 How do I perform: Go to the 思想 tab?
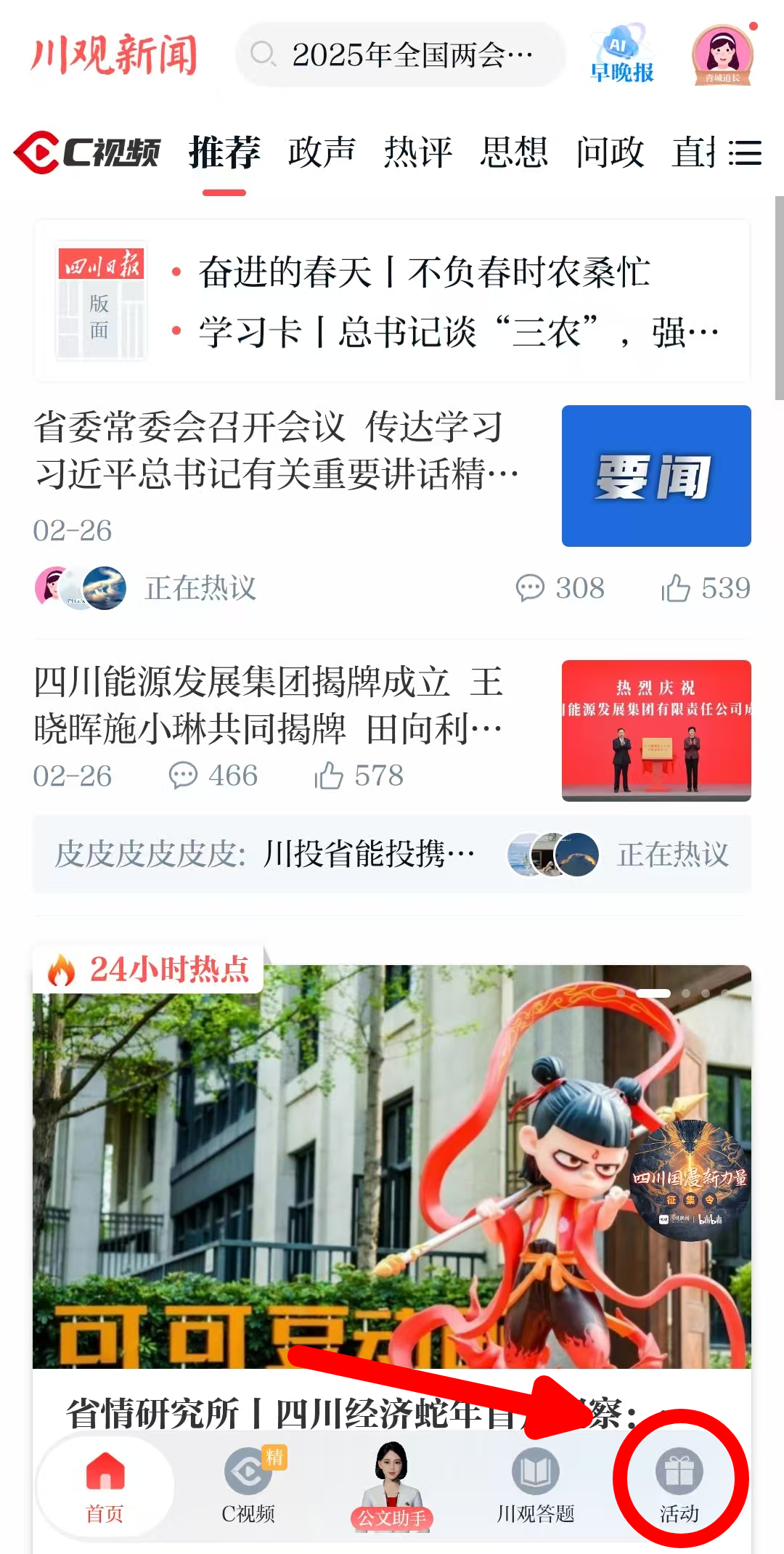513,152
